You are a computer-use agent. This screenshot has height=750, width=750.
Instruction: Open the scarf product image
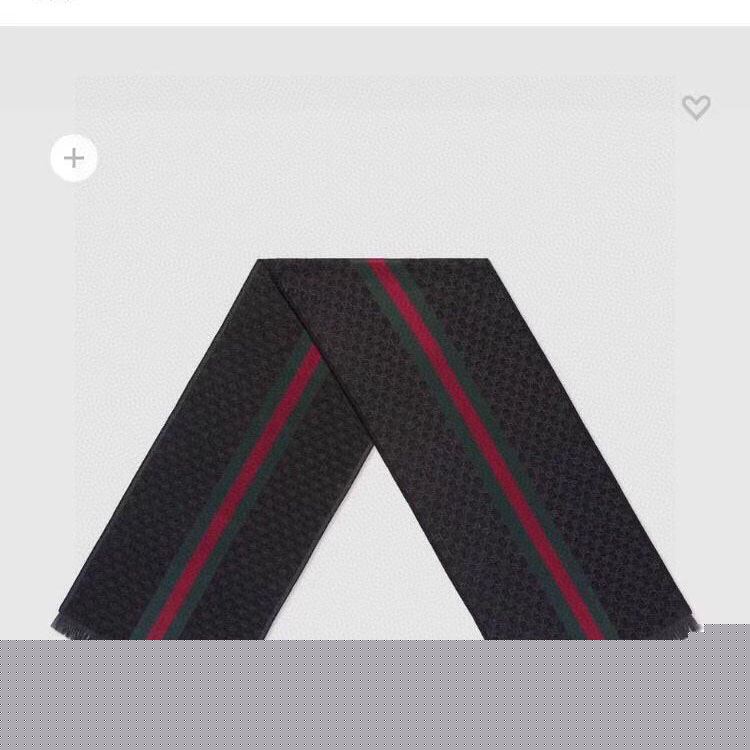[375, 440]
